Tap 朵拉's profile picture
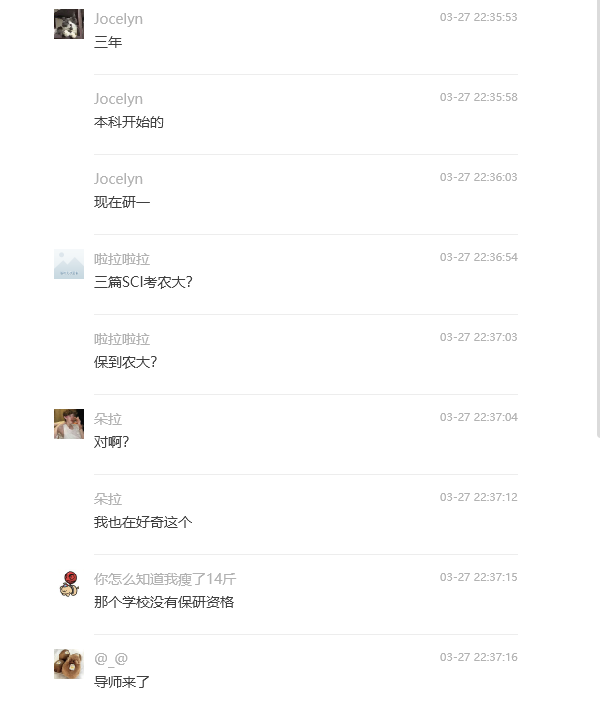This screenshot has height=710, width=600. pyautogui.click(x=68, y=424)
